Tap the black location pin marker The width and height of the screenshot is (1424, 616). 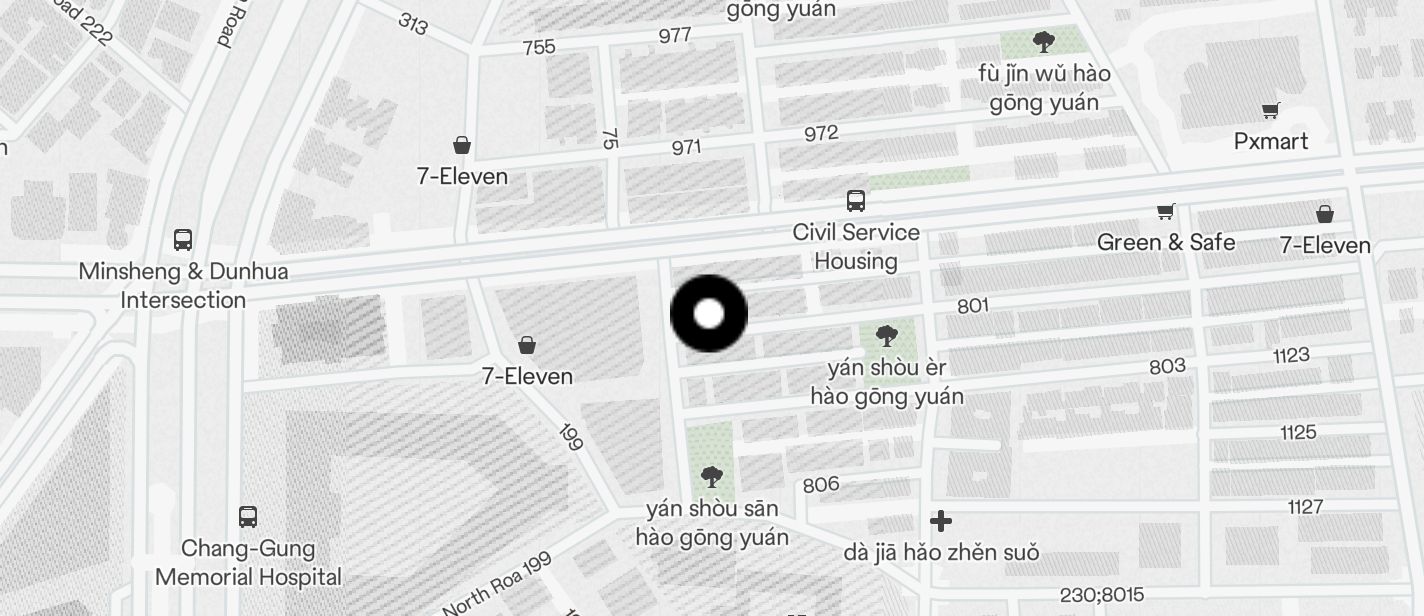[x=708, y=314]
